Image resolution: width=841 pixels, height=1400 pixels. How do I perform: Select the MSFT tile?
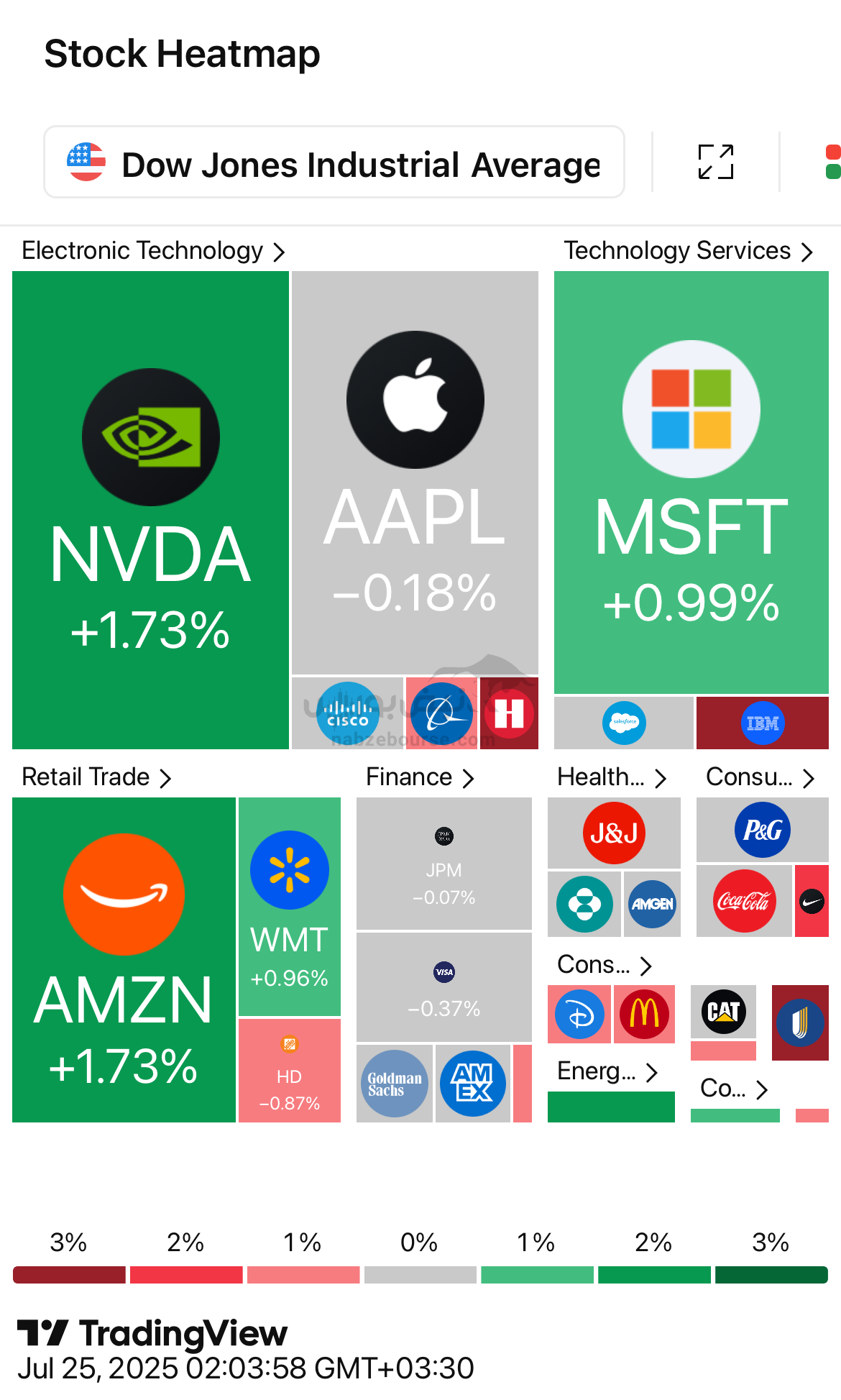pyautogui.click(x=691, y=482)
